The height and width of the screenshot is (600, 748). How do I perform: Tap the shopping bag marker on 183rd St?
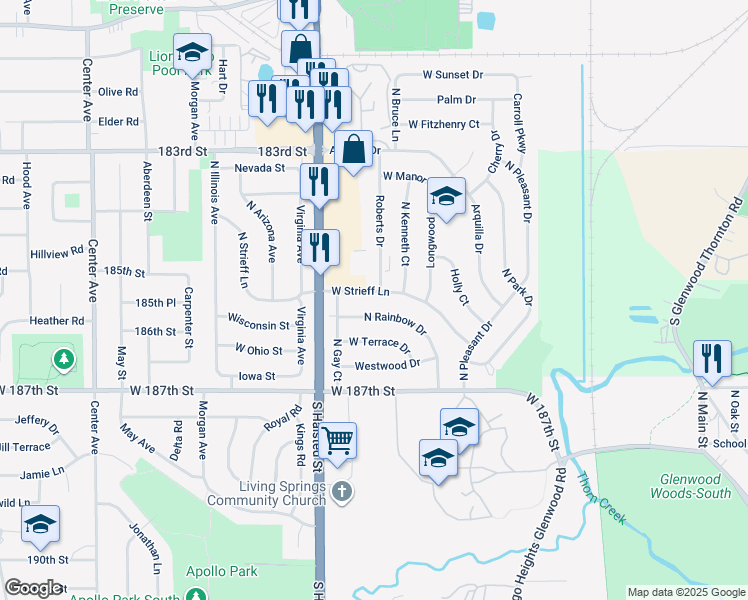(x=353, y=149)
